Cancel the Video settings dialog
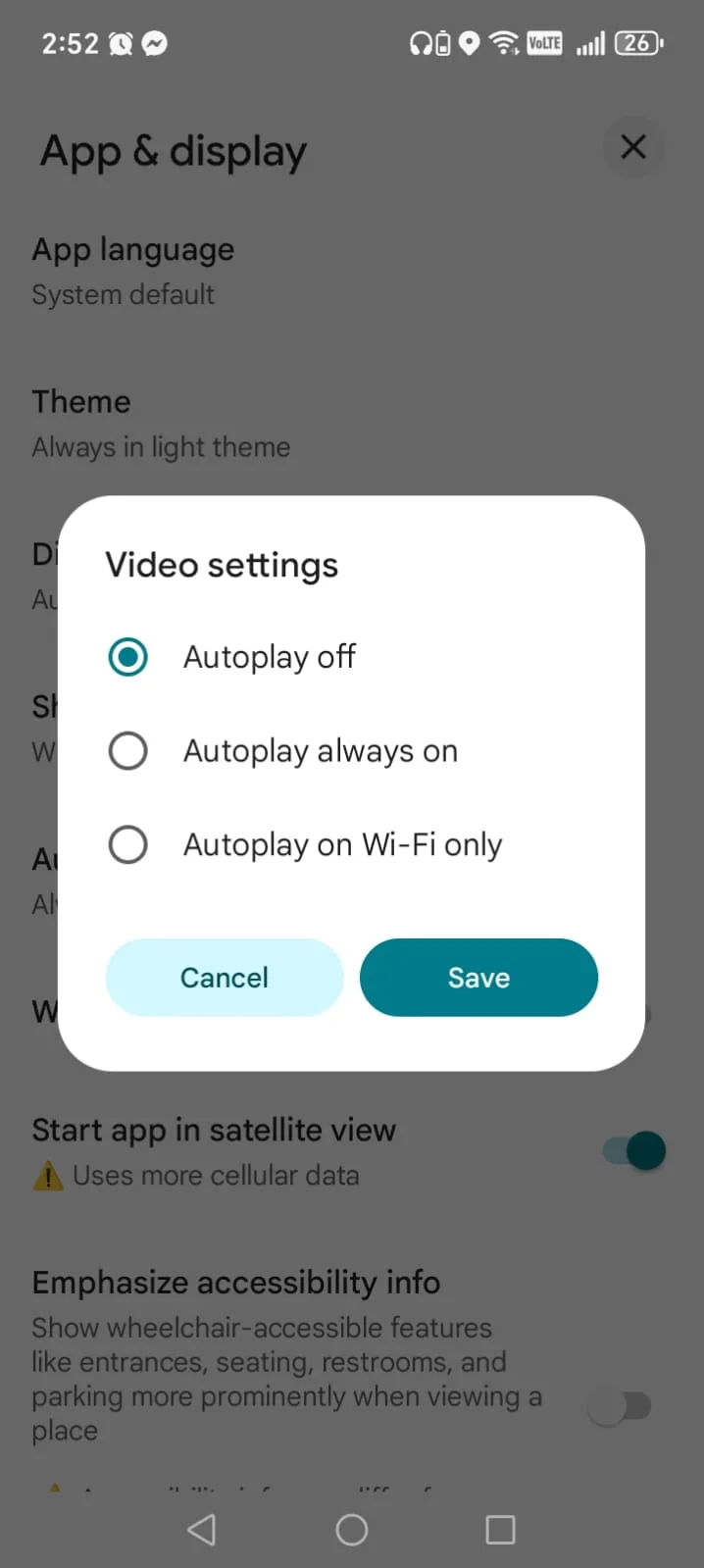Viewport: 704px width, 1568px height. click(x=225, y=978)
